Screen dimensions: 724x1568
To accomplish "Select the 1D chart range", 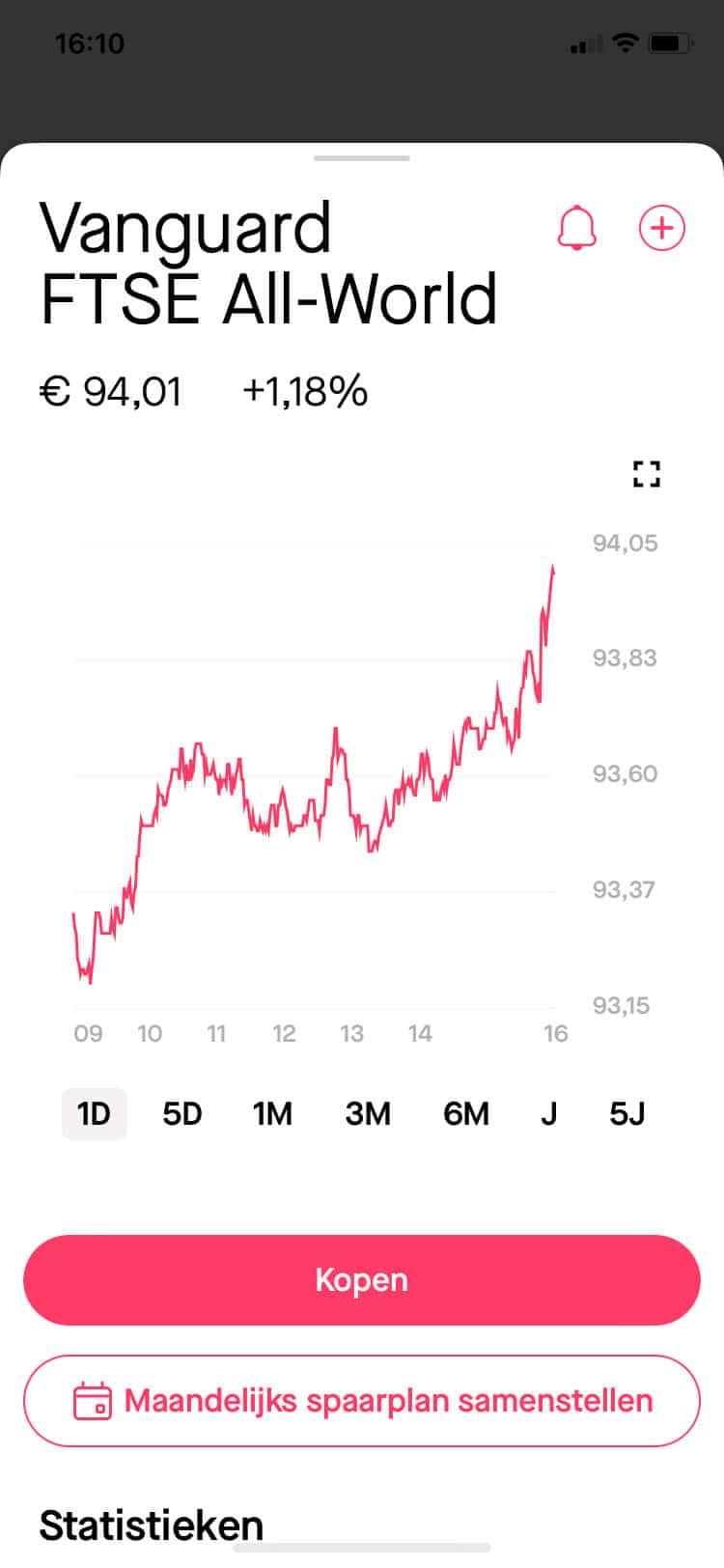I will [x=94, y=1114].
